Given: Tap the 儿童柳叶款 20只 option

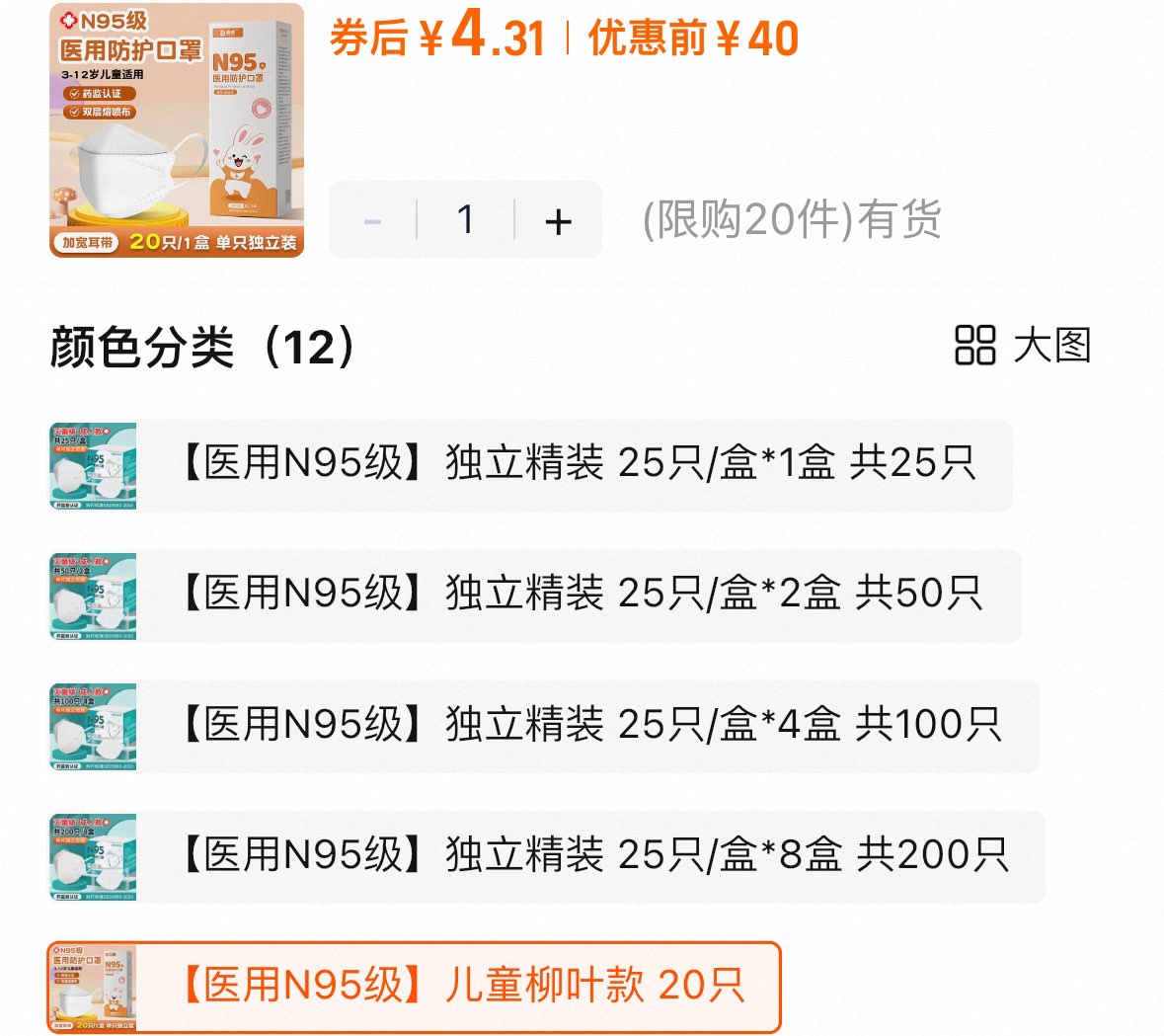Looking at the screenshot, I should (x=415, y=987).
